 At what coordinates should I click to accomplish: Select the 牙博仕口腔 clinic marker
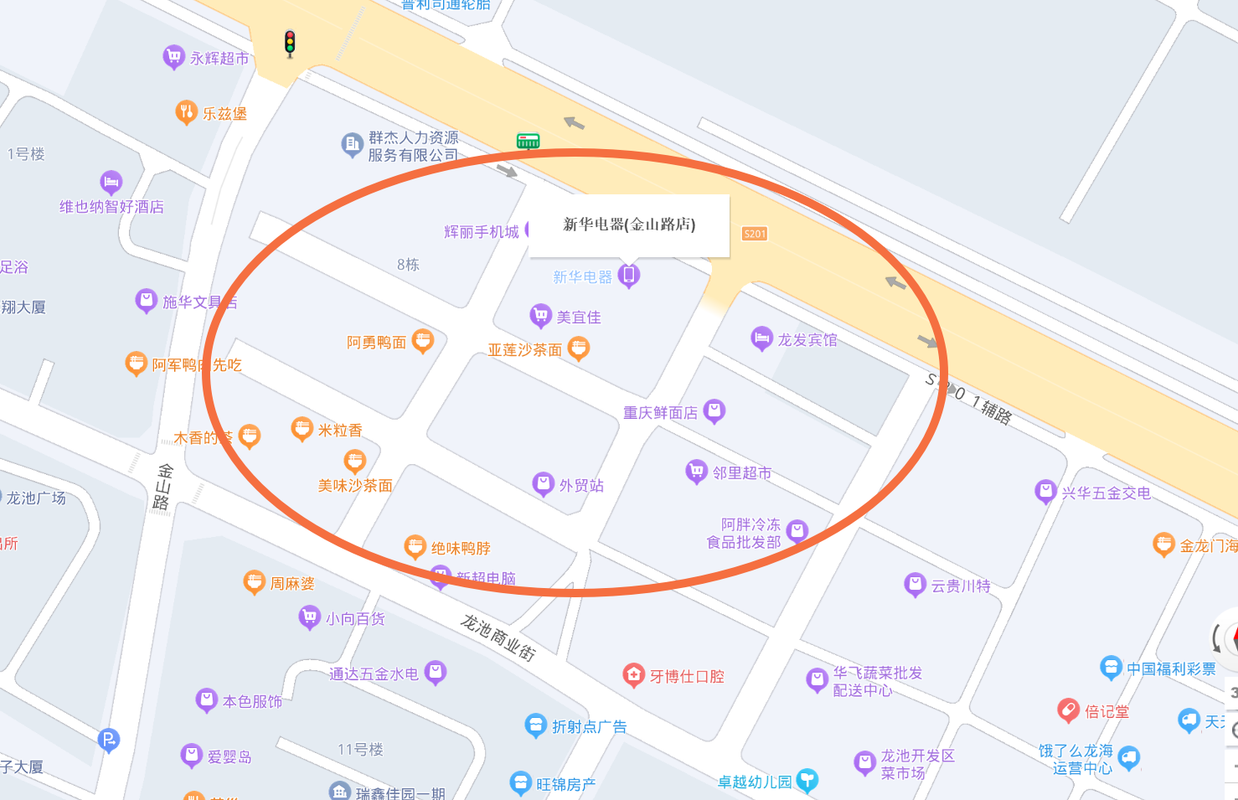pyautogui.click(x=633, y=675)
